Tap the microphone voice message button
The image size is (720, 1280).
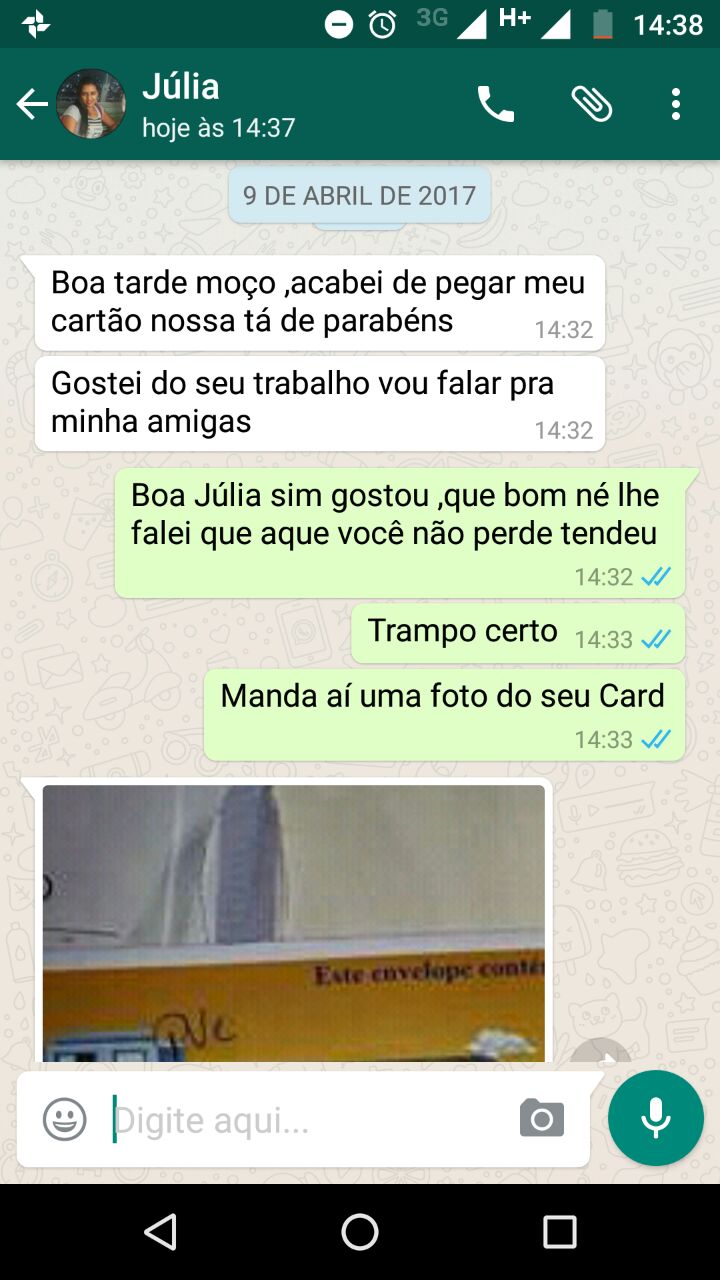coord(656,1118)
